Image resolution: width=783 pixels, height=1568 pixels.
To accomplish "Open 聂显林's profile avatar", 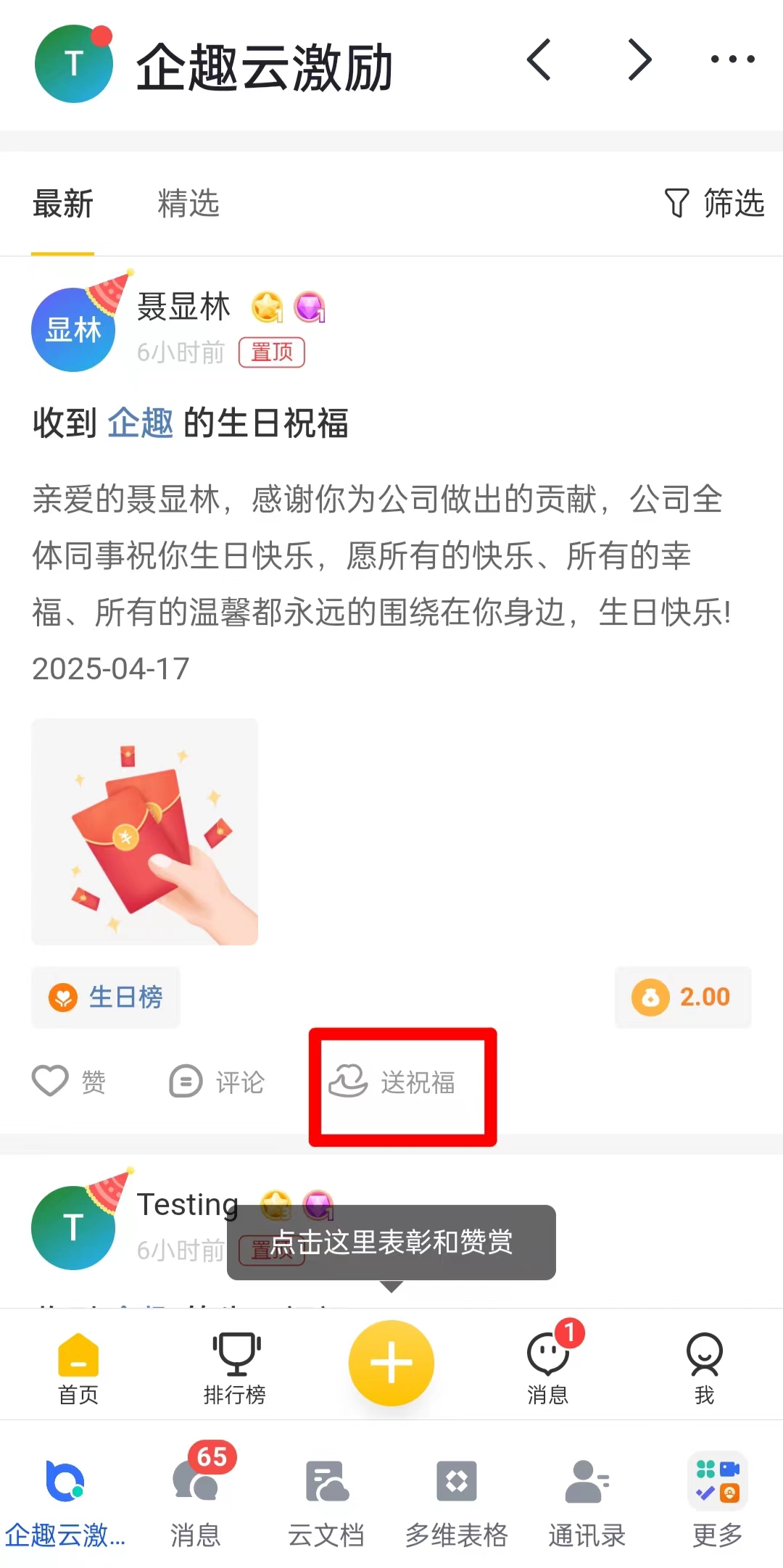I will (x=73, y=329).
